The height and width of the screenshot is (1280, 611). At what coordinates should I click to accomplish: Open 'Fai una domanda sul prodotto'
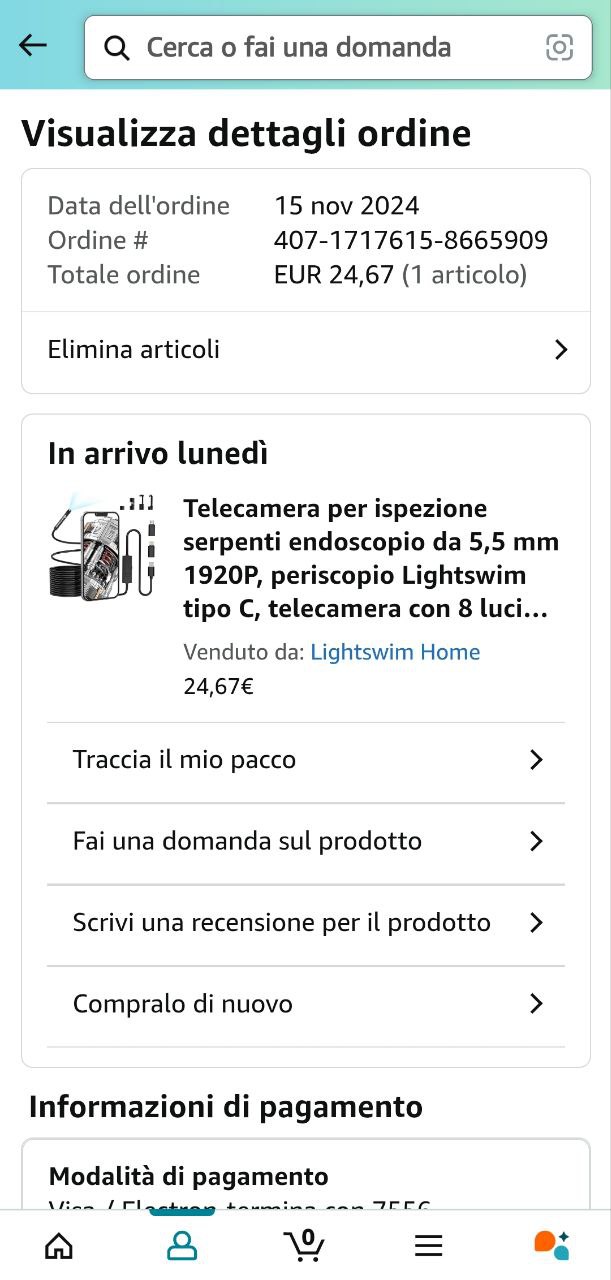306,841
